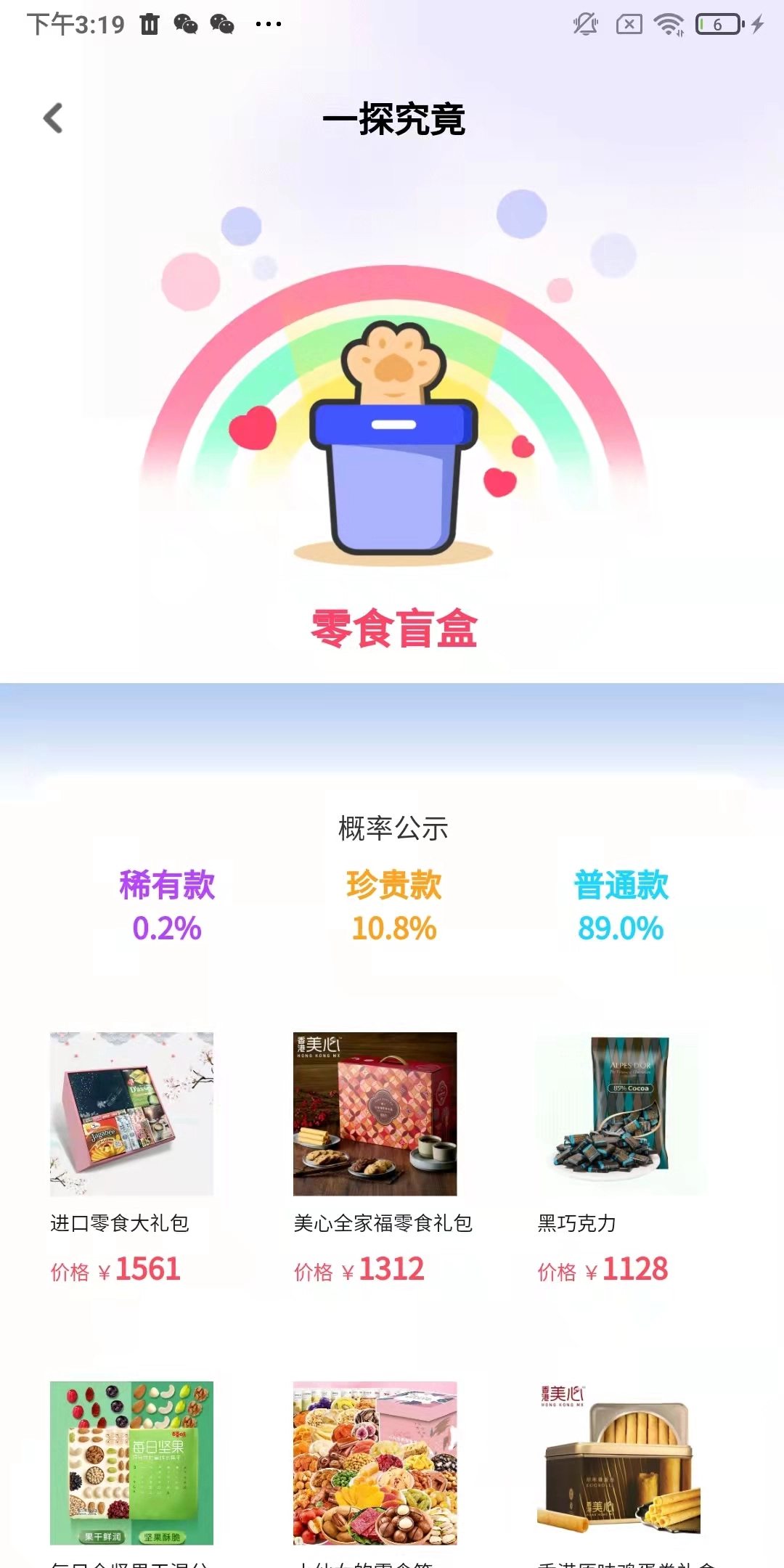View the pink snack box with dried fruits
784x1568 pixels.
(x=375, y=1462)
